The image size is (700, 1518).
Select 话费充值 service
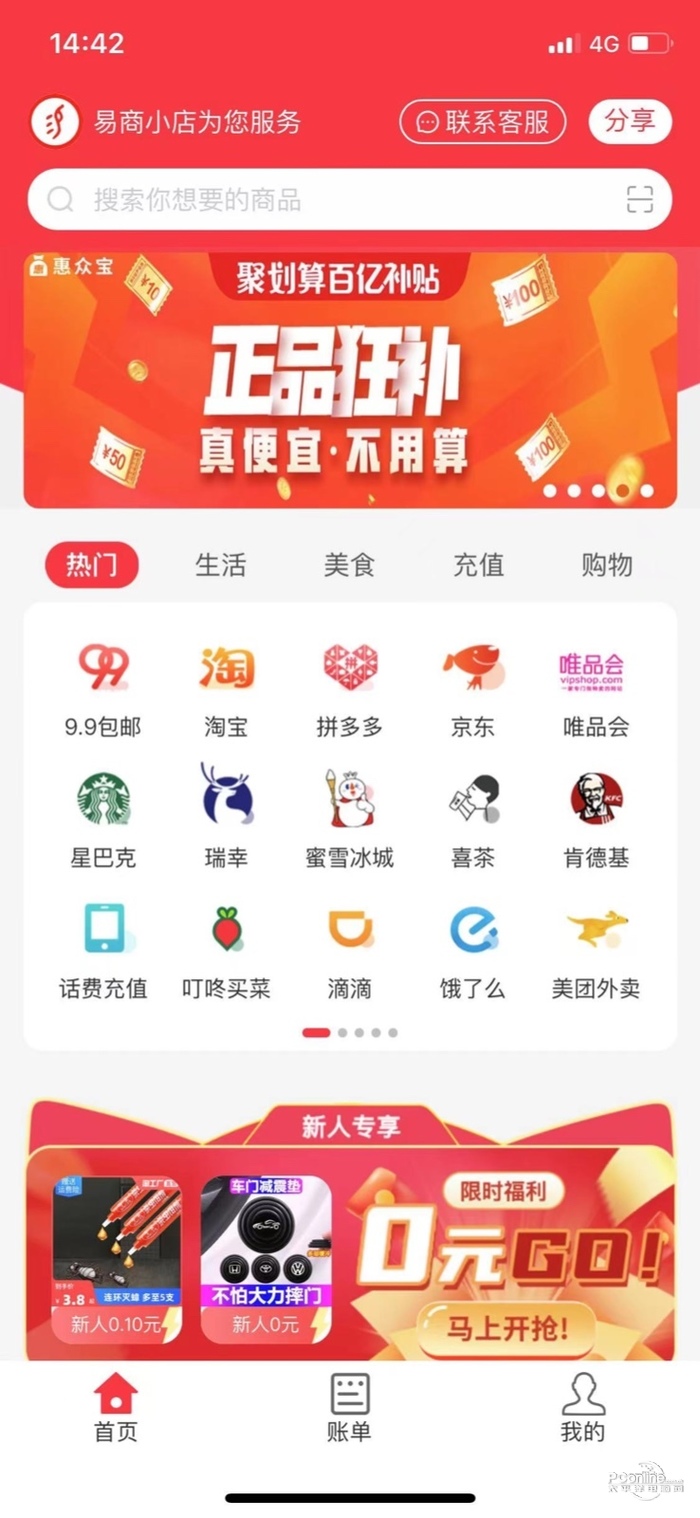tap(103, 948)
